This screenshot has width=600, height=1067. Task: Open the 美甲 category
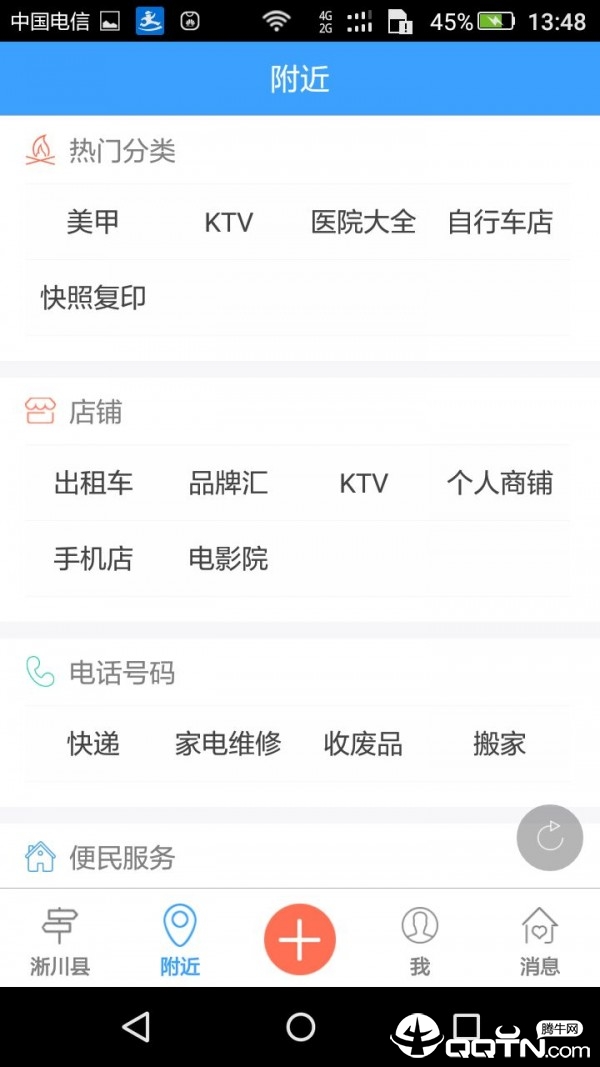tap(93, 222)
